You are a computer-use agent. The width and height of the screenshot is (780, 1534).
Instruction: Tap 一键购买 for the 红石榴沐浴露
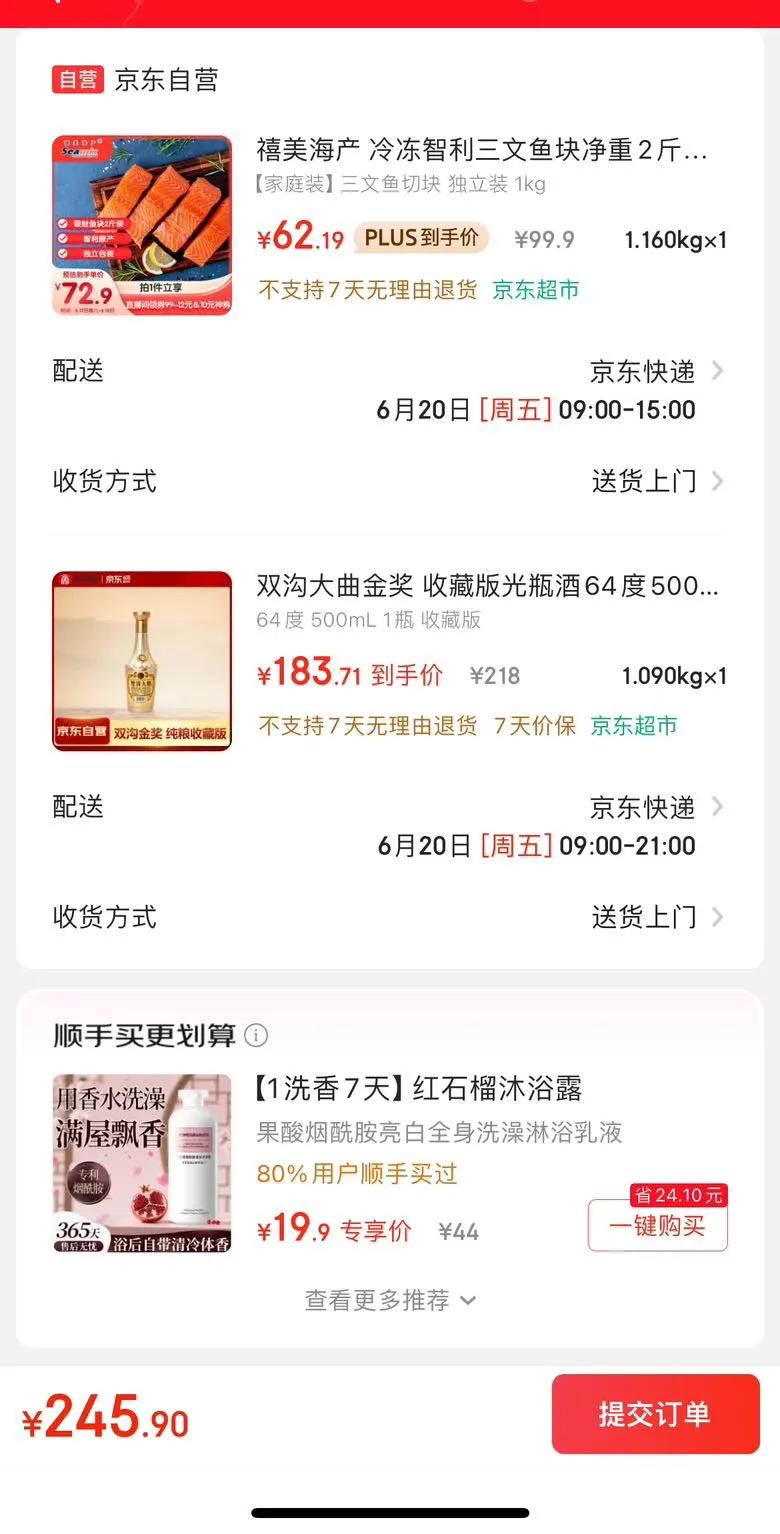657,1225
